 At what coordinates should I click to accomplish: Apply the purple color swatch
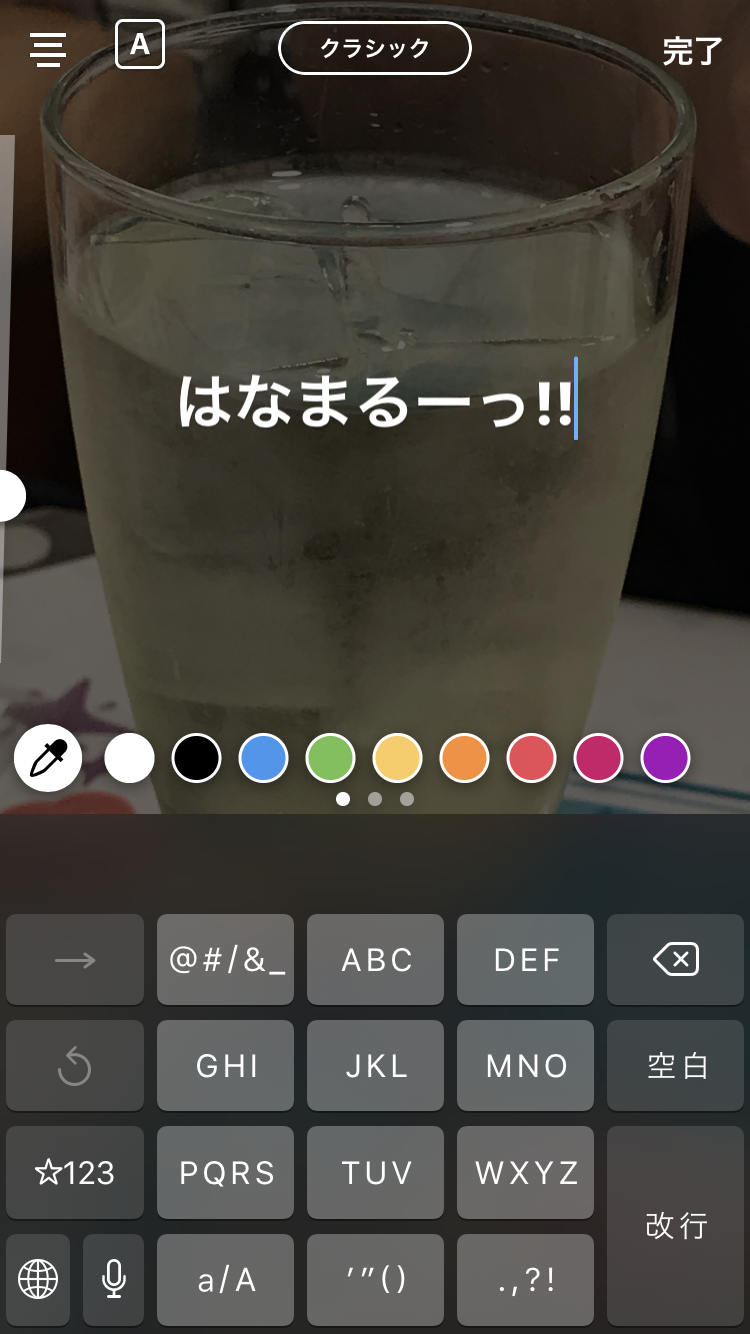click(666, 758)
